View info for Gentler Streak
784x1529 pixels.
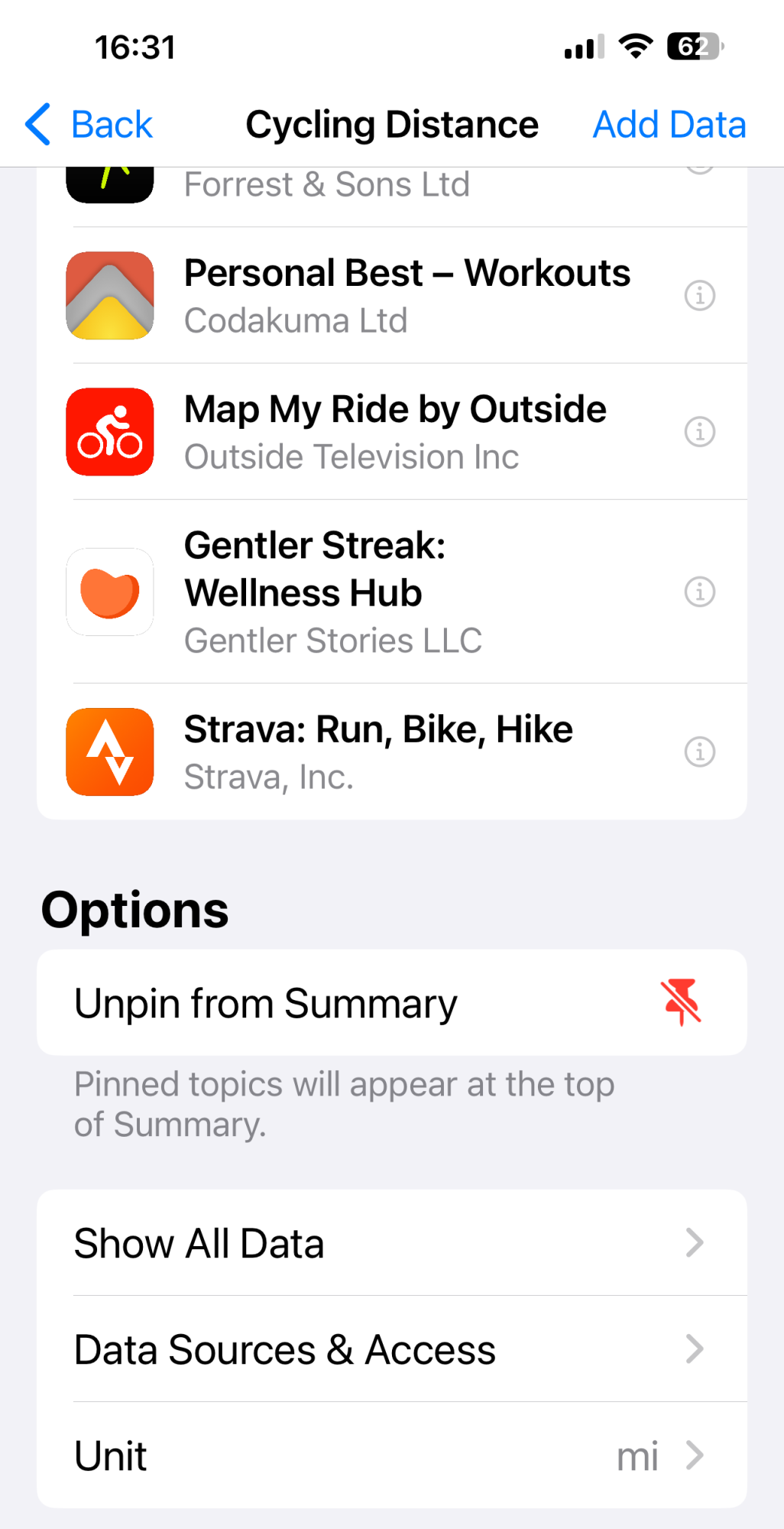click(x=699, y=592)
